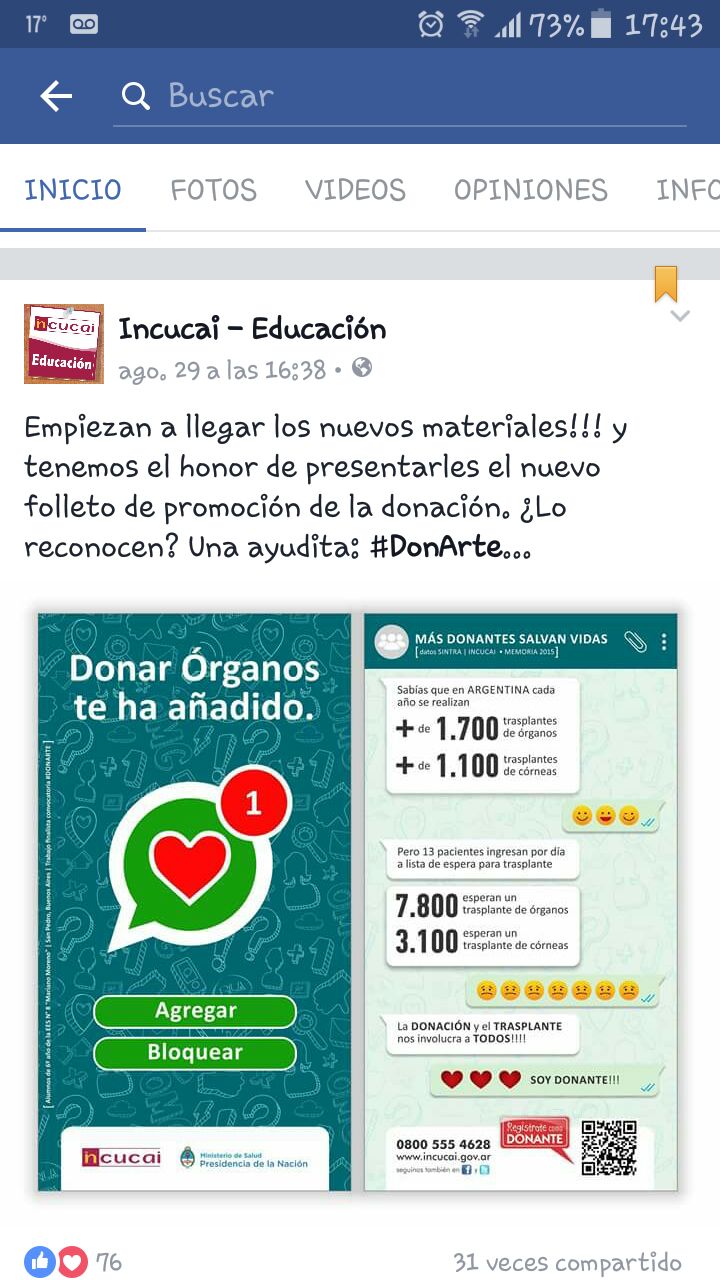Viewport: 720px width, 1280px height.
Task: See the 31 veces compartido shares
Action: tap(567, 1262)
